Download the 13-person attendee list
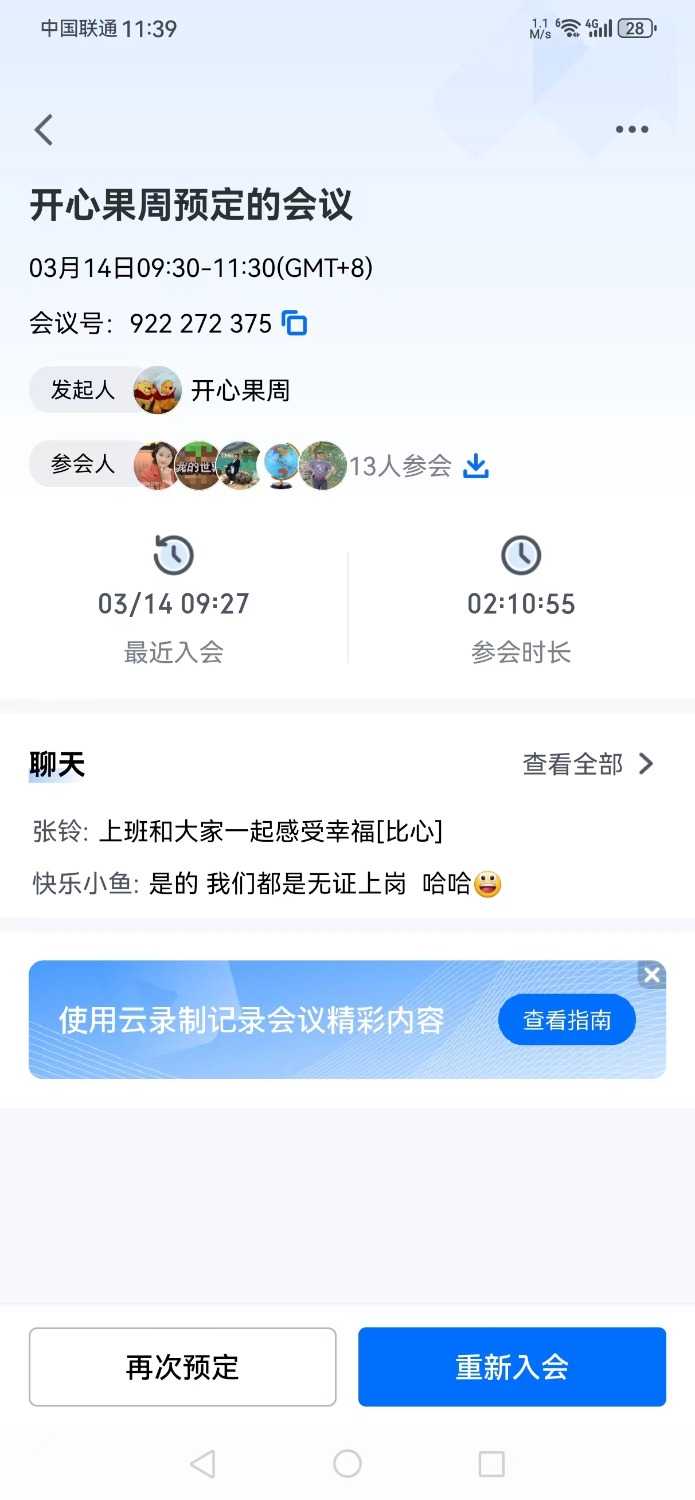The width and height of the screenshot is (695, 1500). pyautogui.click(x=476, y=466)
